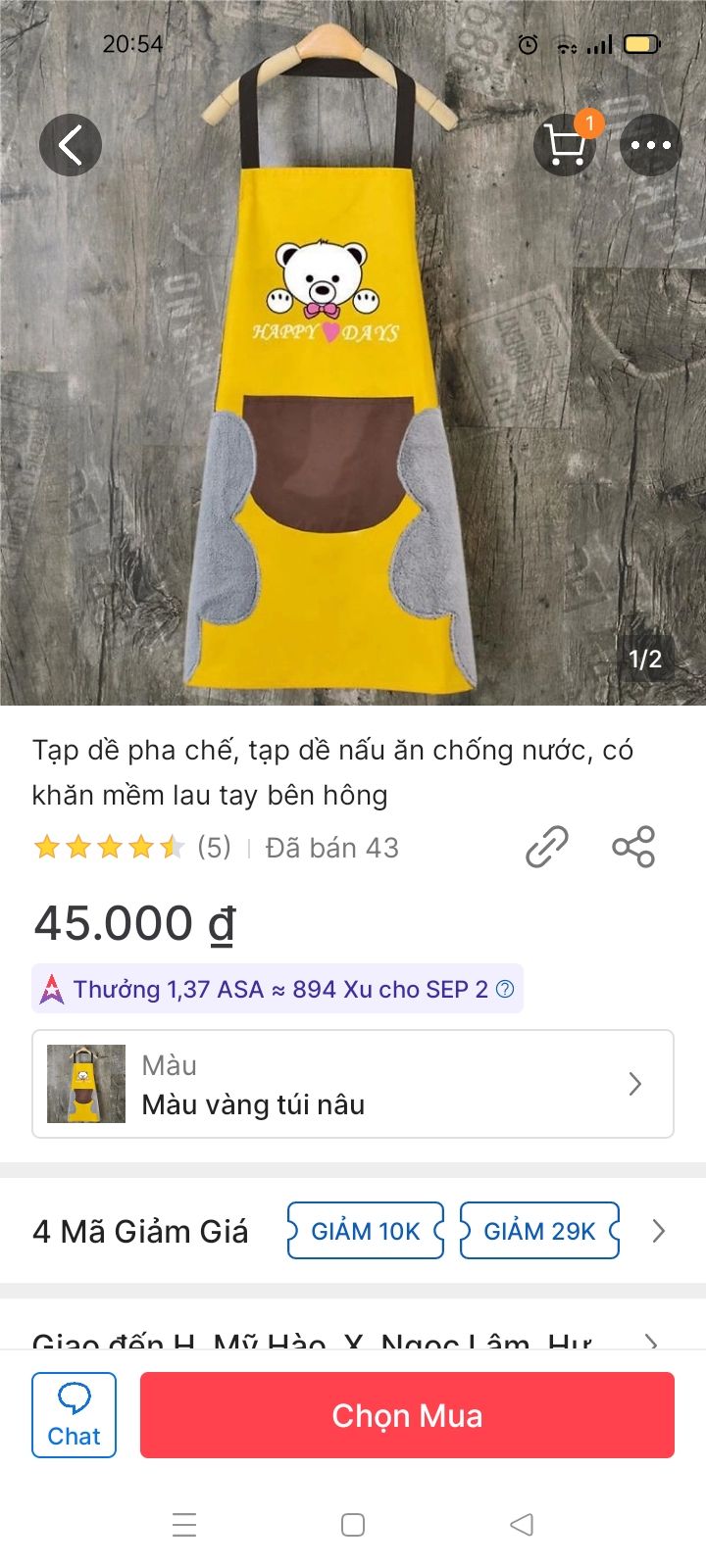The height and width of the screenshot is (1568, 706).
Task: Go back using the back arrow icon
Action: 70,144
